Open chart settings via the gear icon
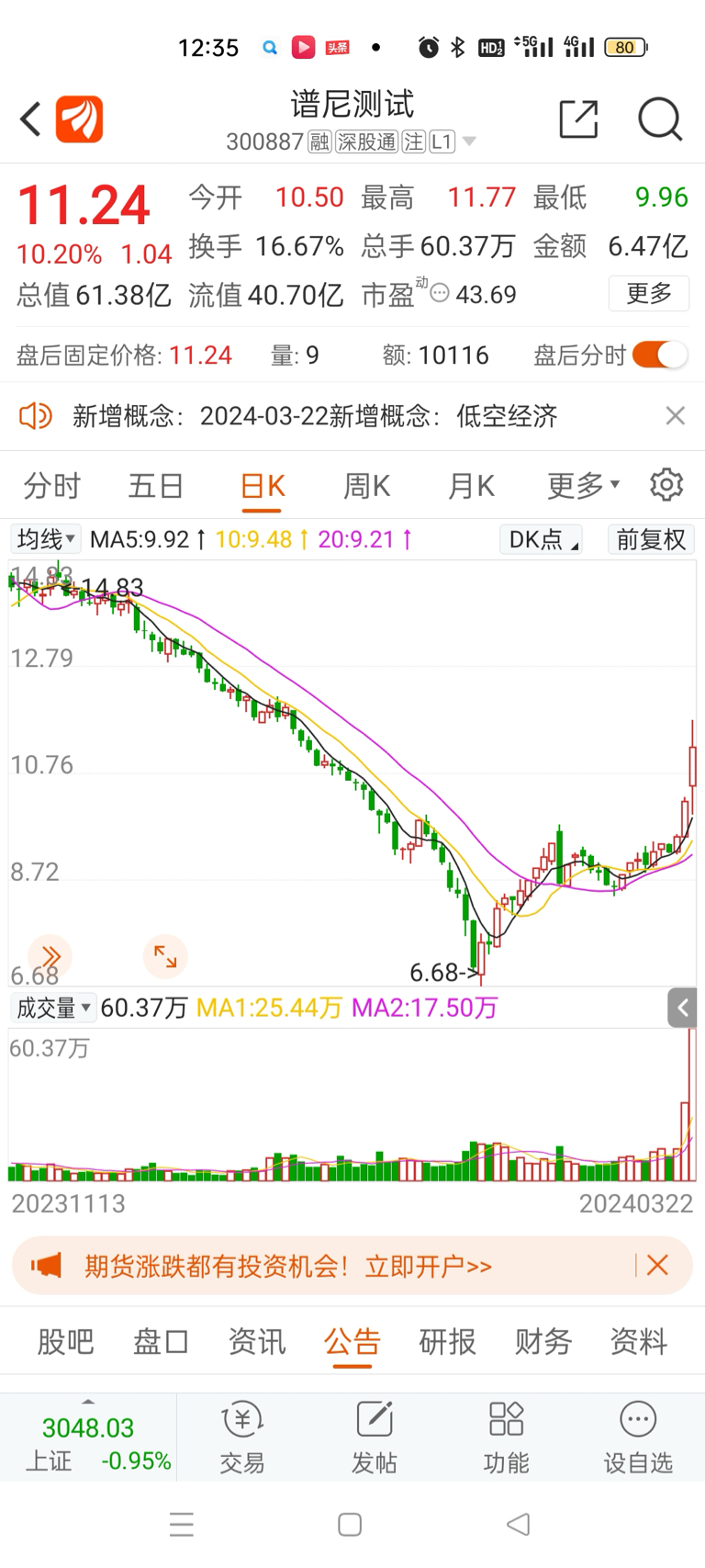Screen dimensions: 705x1568 click(x=666, y=485)
